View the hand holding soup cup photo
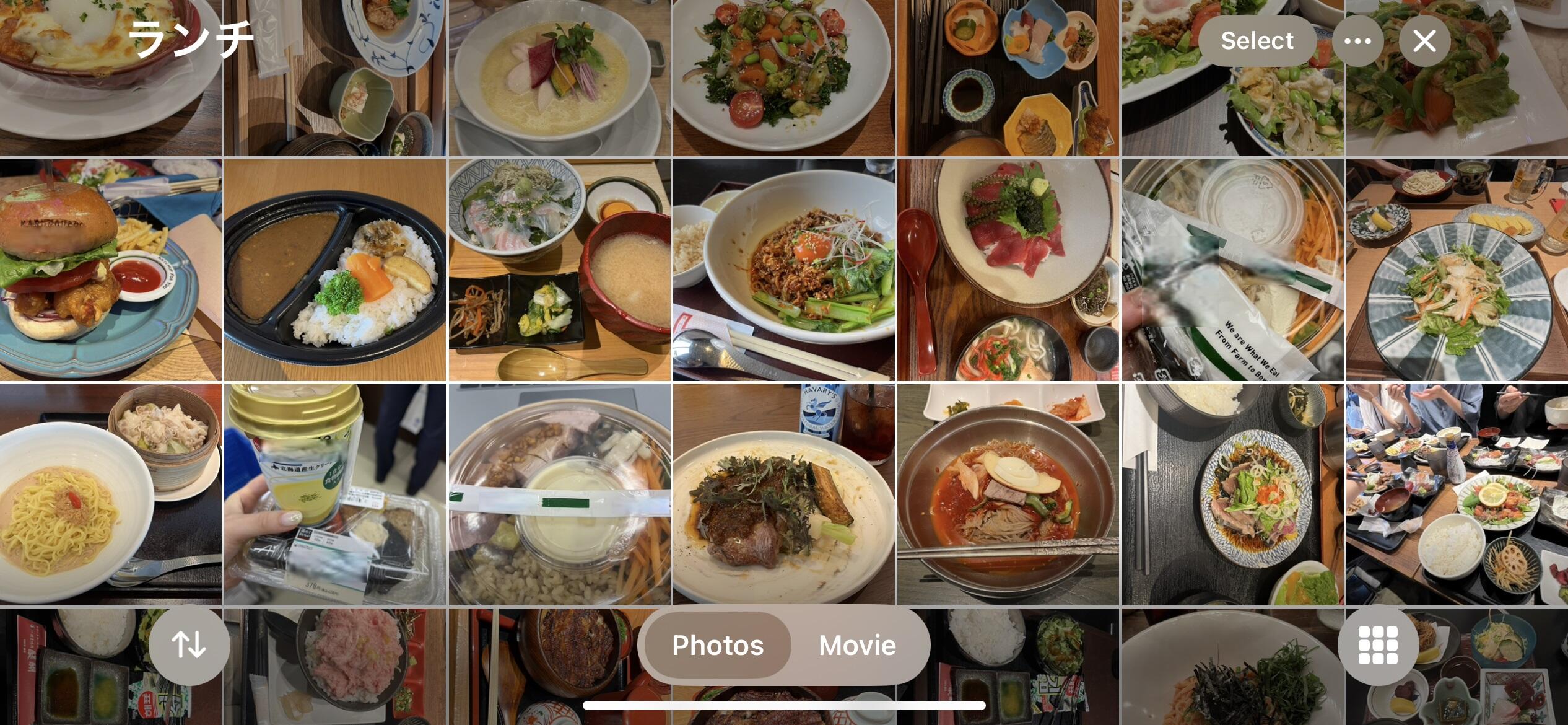This screenshot has width=1568, height=725. point(334,494)
